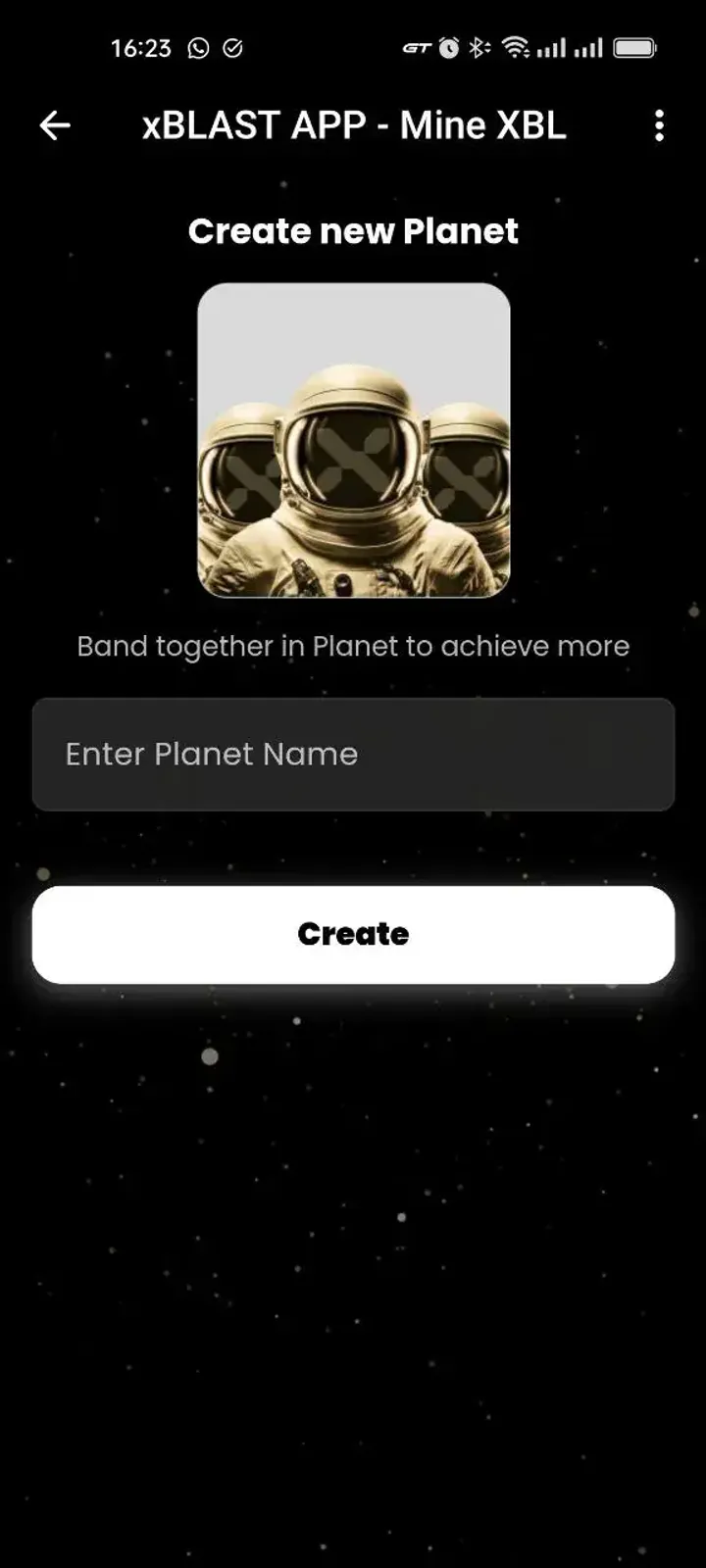Tap the Enter Planet Name field

coord(353,754)
